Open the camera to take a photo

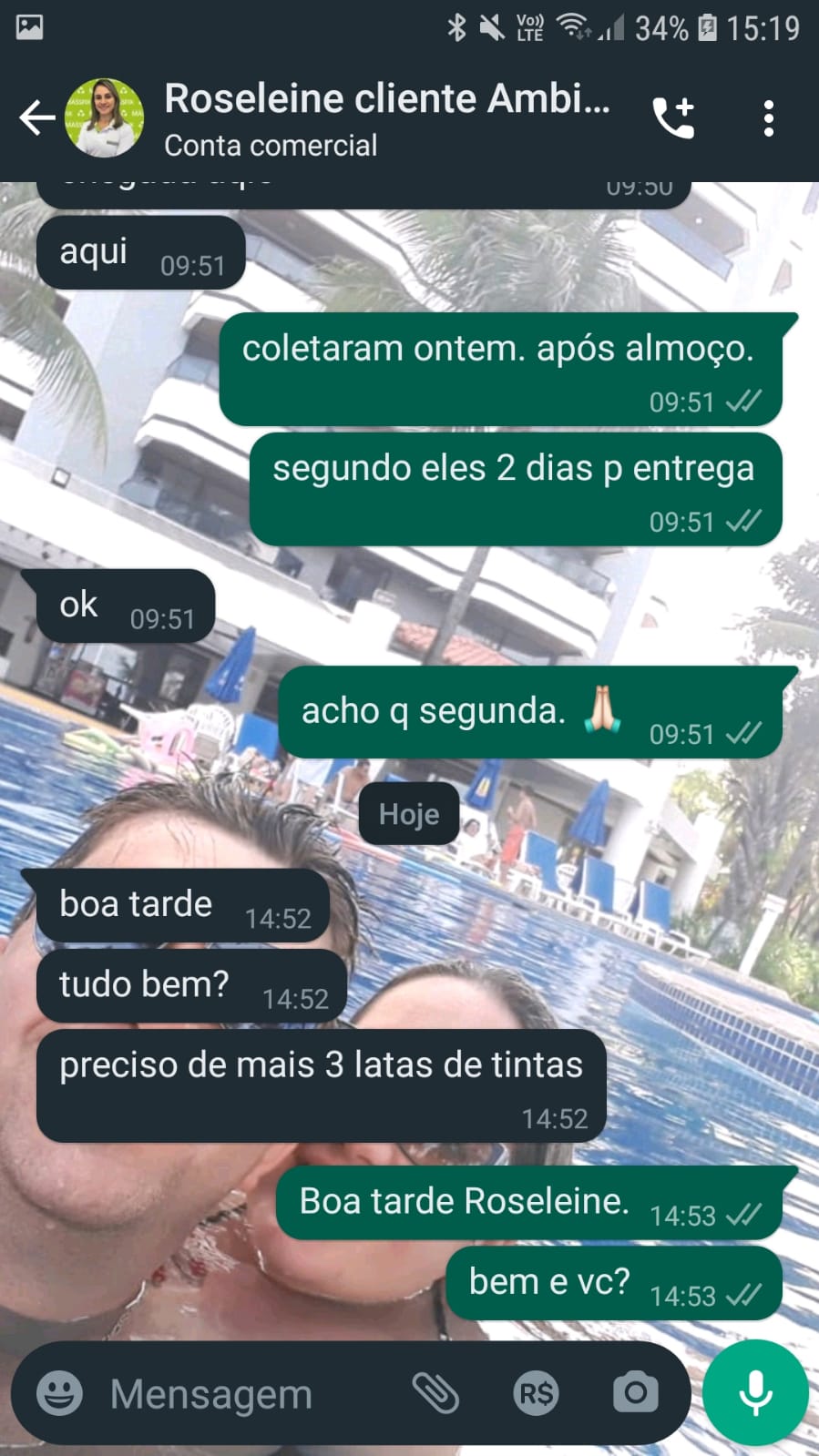coord(635,1392)
